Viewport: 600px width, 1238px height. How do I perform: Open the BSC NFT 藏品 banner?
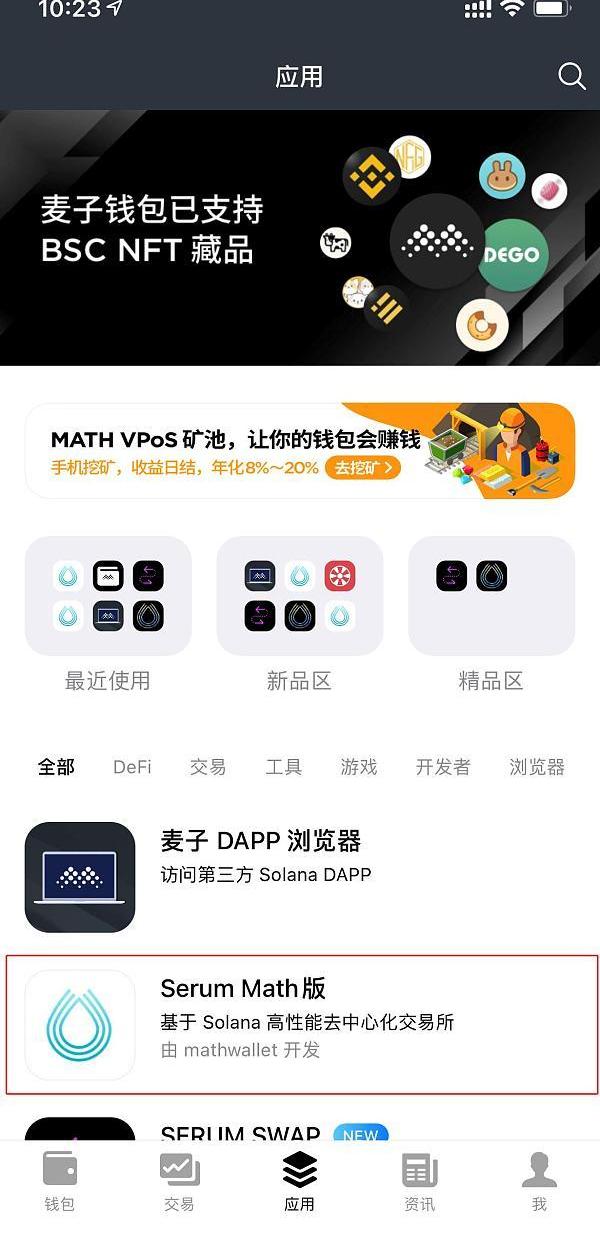click(x=300, y=238)
